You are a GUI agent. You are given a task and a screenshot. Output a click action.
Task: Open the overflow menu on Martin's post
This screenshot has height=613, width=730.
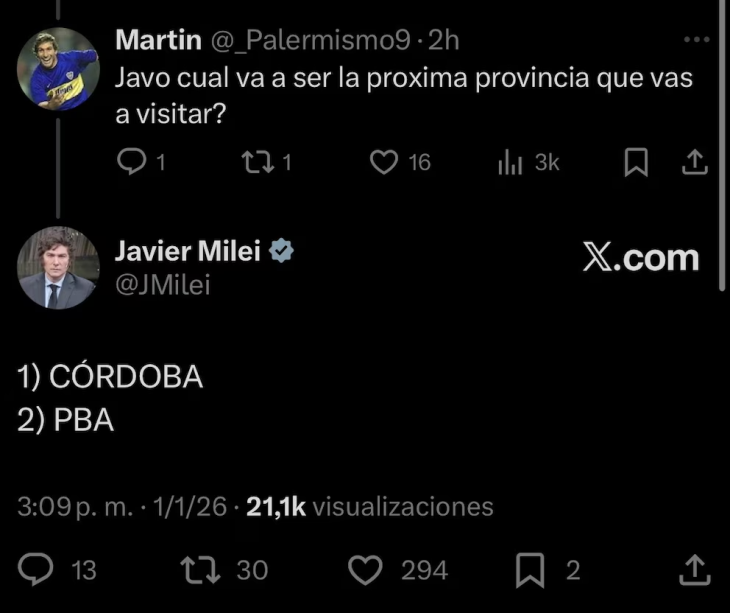click(695, 41)
